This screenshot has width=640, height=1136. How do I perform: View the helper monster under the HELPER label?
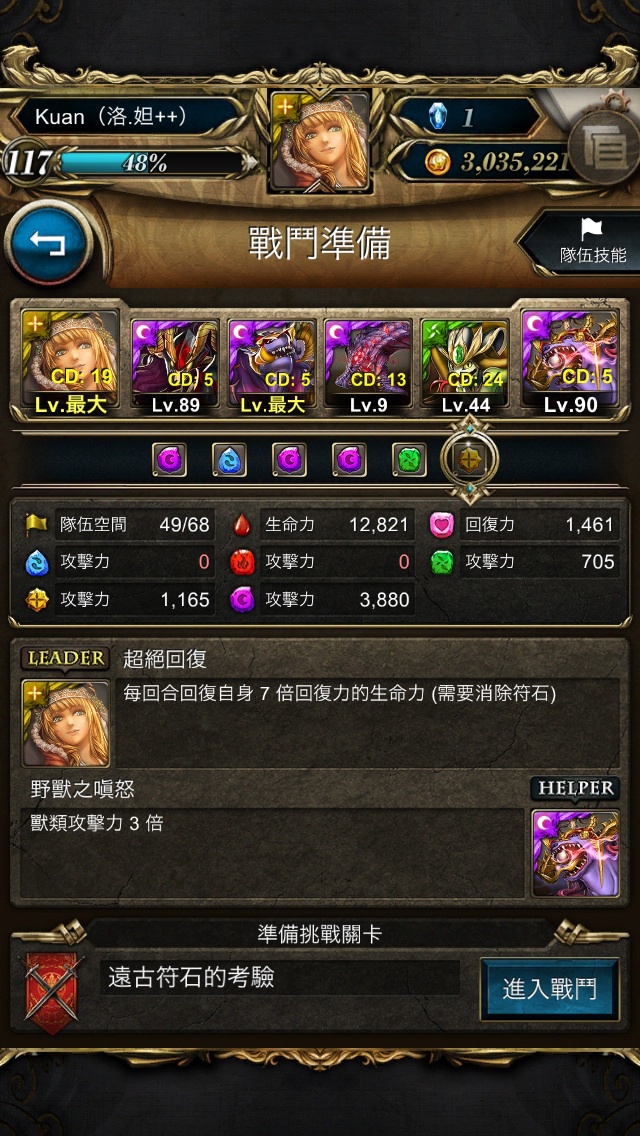[x=575, y=853]
